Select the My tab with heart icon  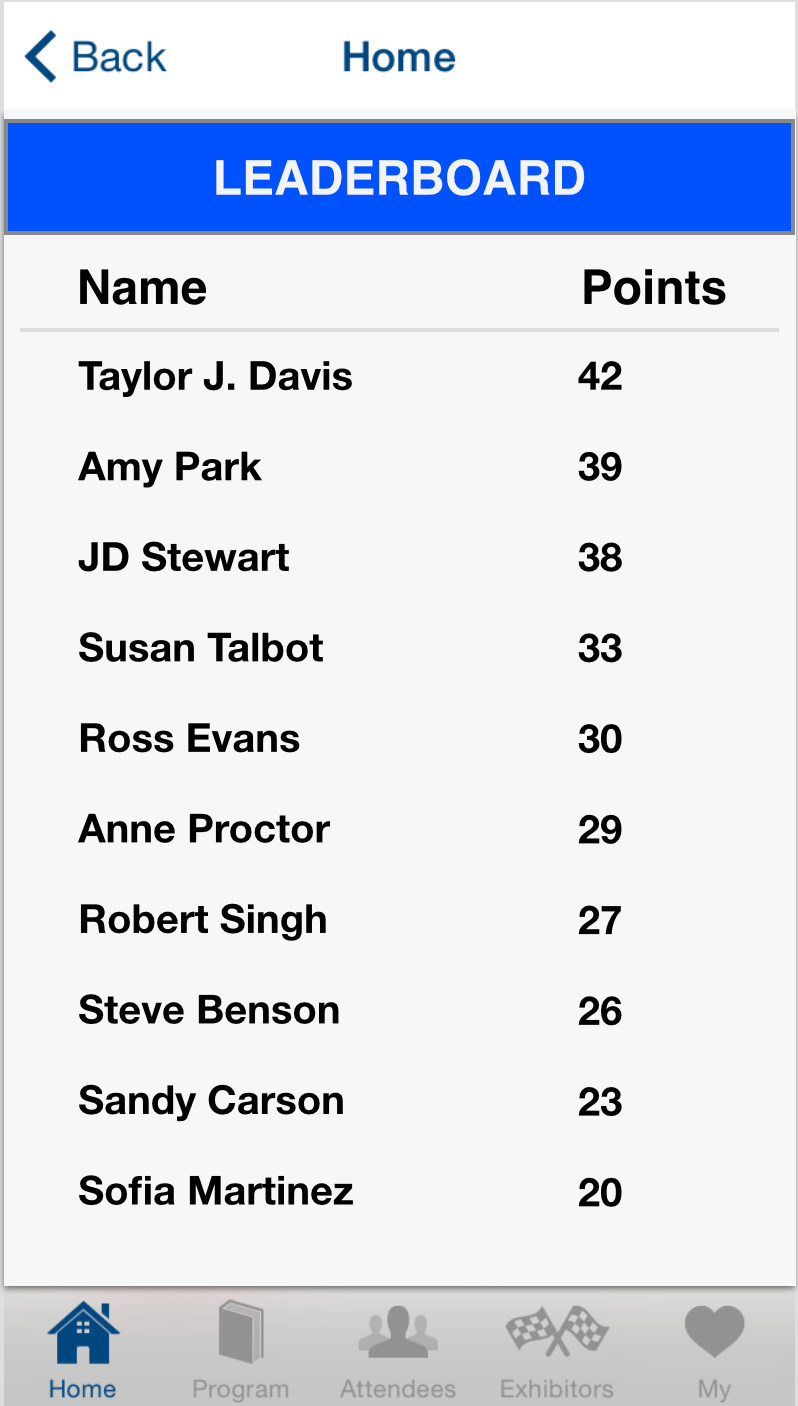click(x=714, y=1348)
